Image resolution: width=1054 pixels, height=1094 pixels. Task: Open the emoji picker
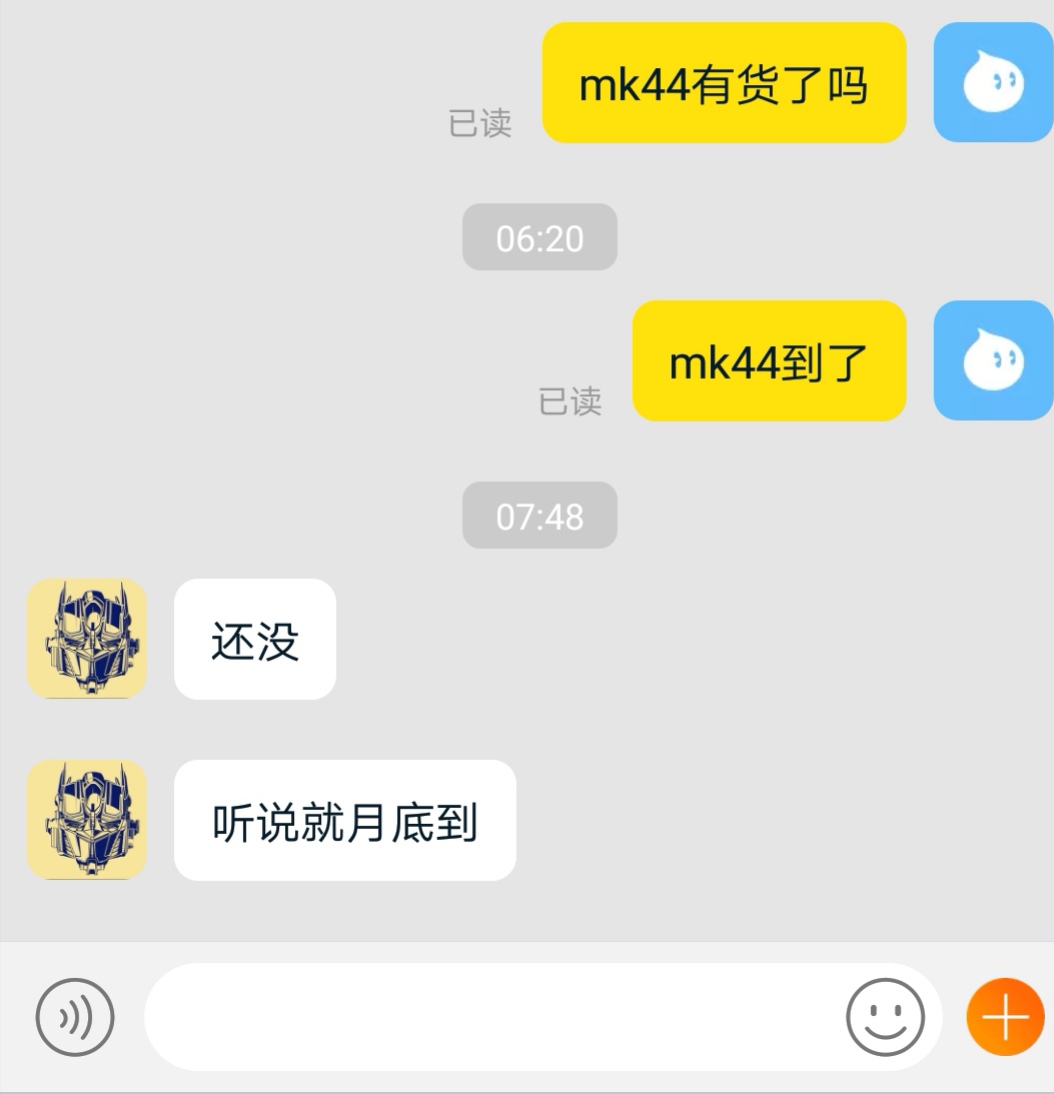pyautogui.click(x=885, y=1017)
